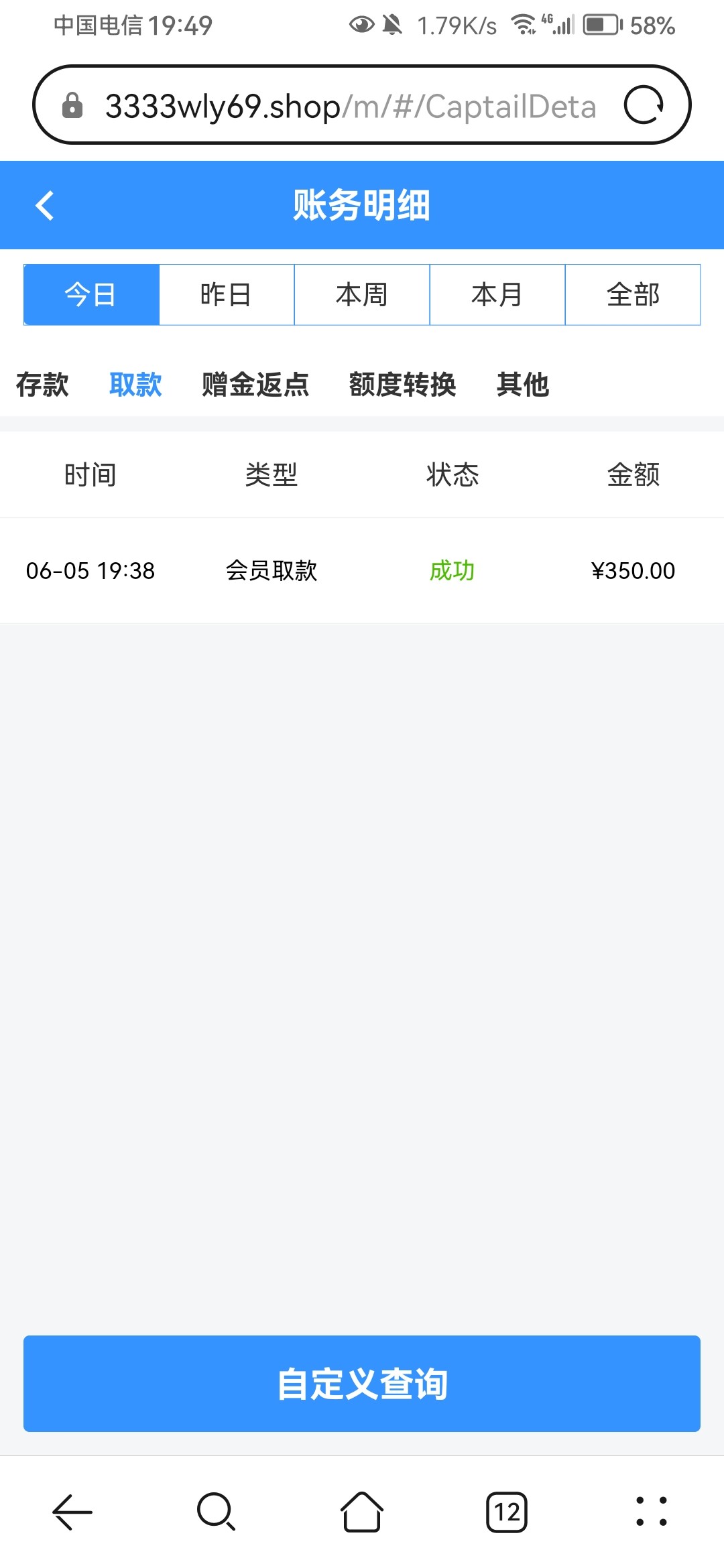Screen dimensions: 724x1568
Task: Open the 赠金返点 category
Action: pyautogui.click(x=255, y=385)
